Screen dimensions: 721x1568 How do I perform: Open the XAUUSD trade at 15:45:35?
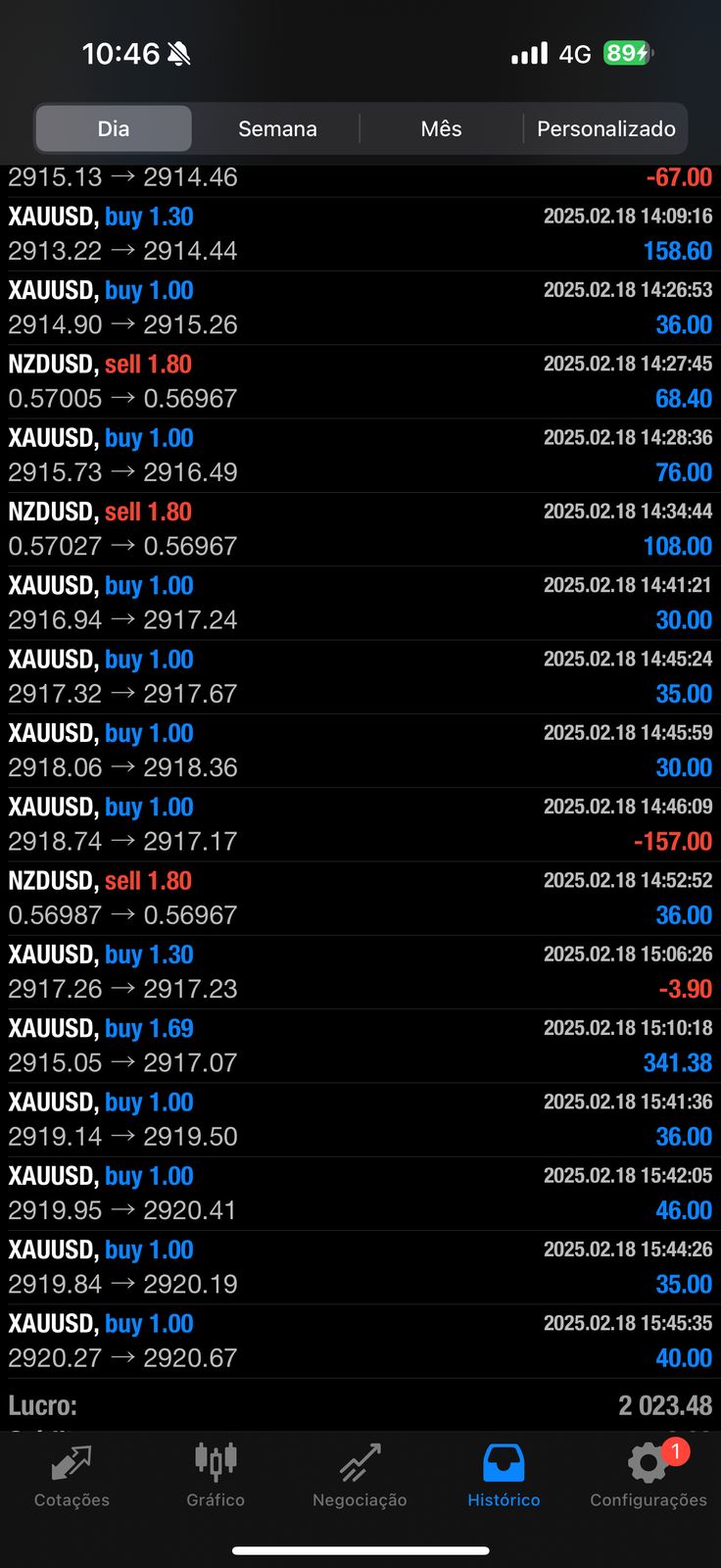(360, 1341)
